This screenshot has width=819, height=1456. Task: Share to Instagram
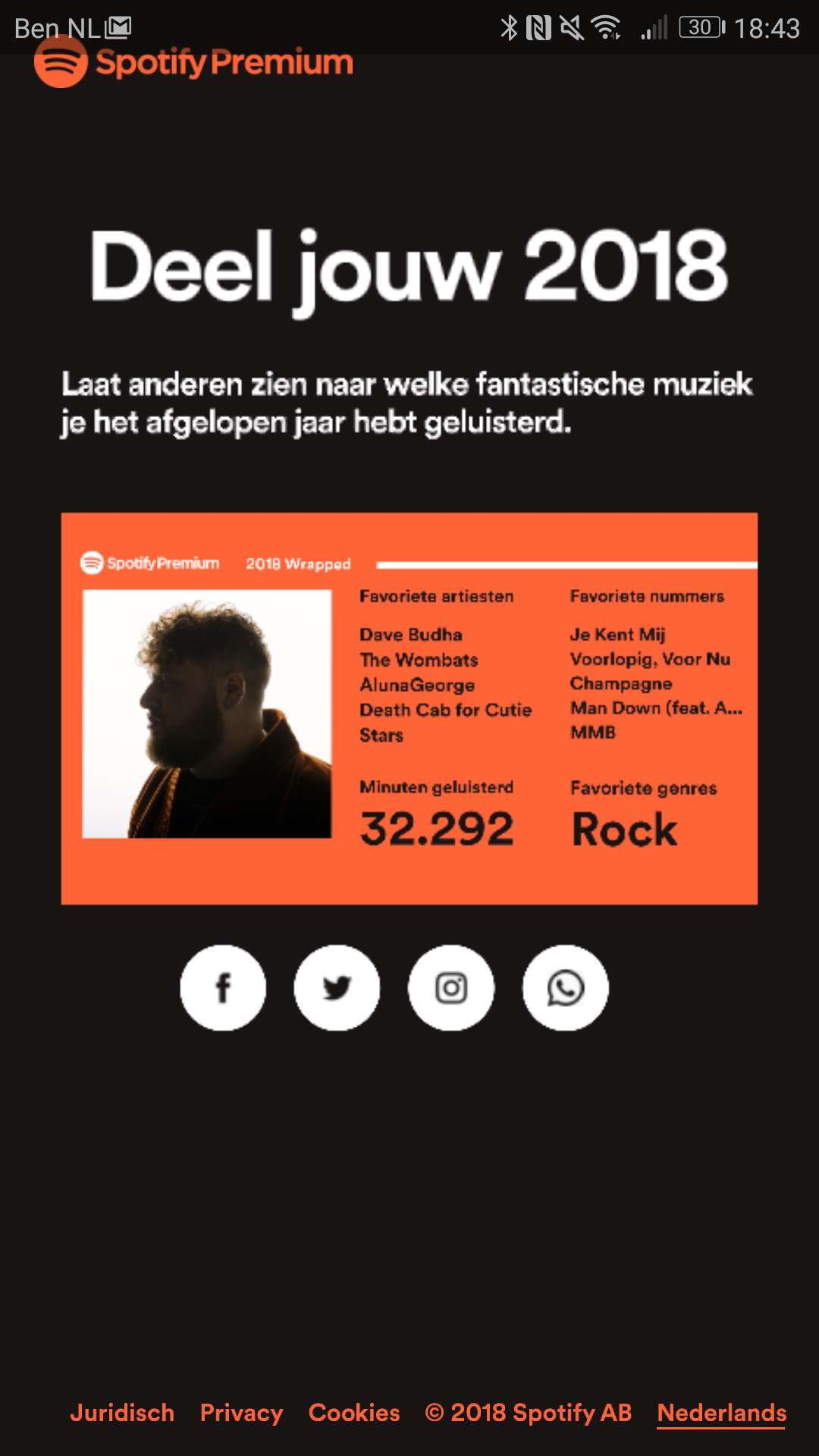click(451, 987)
